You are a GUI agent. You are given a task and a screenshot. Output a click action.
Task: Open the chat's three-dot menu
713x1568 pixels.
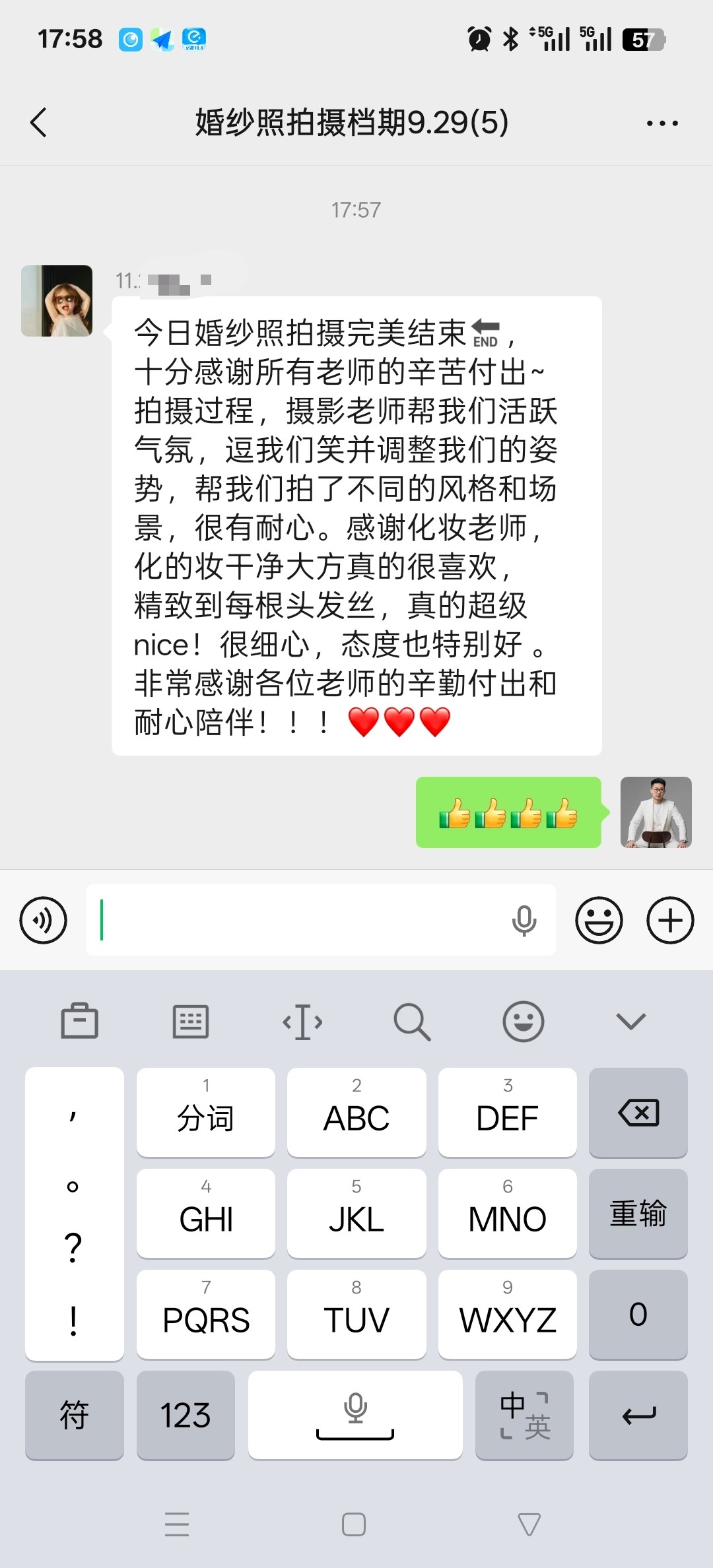click(662, 123)
